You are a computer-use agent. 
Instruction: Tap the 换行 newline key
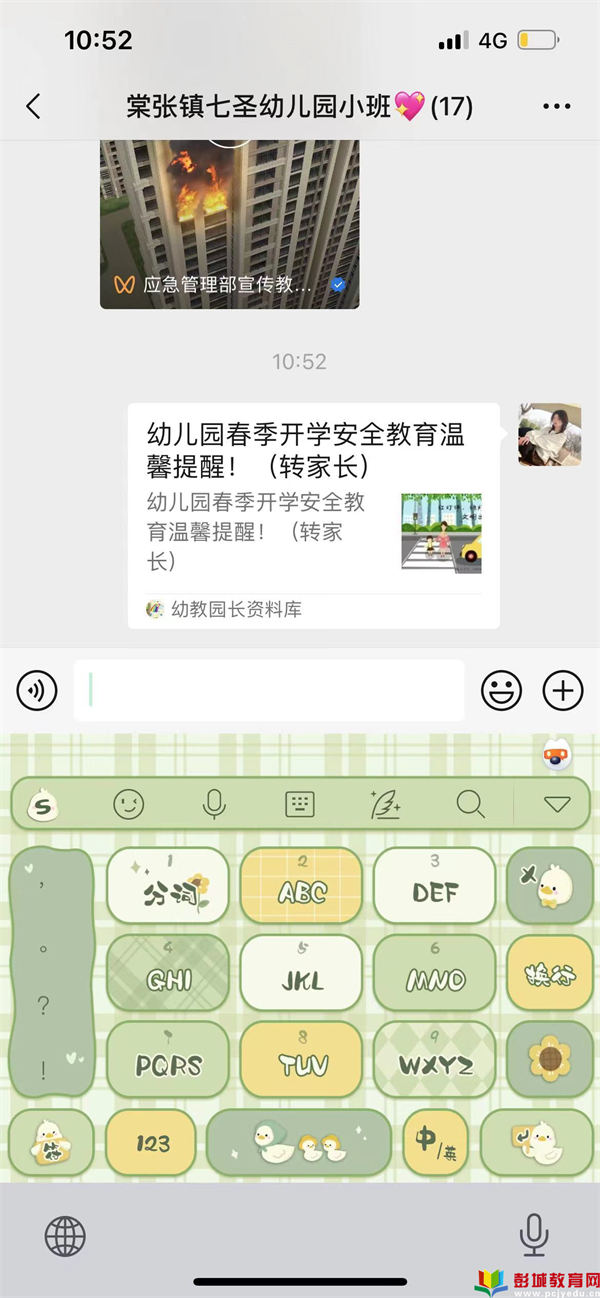tap(549, 973)
